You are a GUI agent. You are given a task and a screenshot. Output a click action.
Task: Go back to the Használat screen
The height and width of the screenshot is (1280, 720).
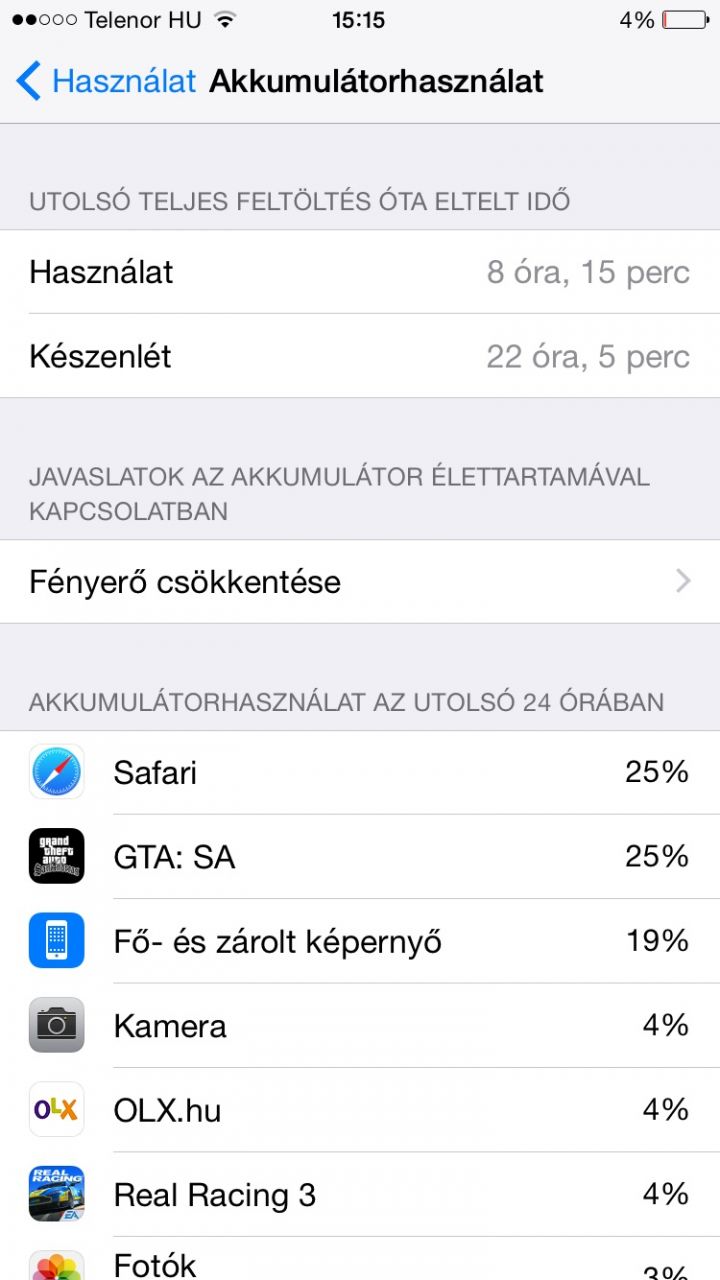(106, 81)
